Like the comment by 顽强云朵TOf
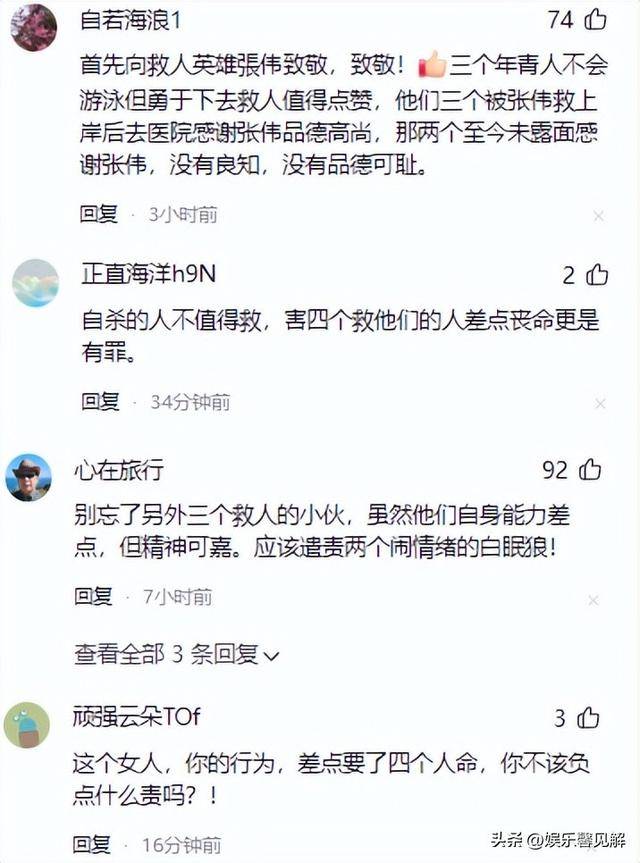640x863 pixels. pos(588,717)
